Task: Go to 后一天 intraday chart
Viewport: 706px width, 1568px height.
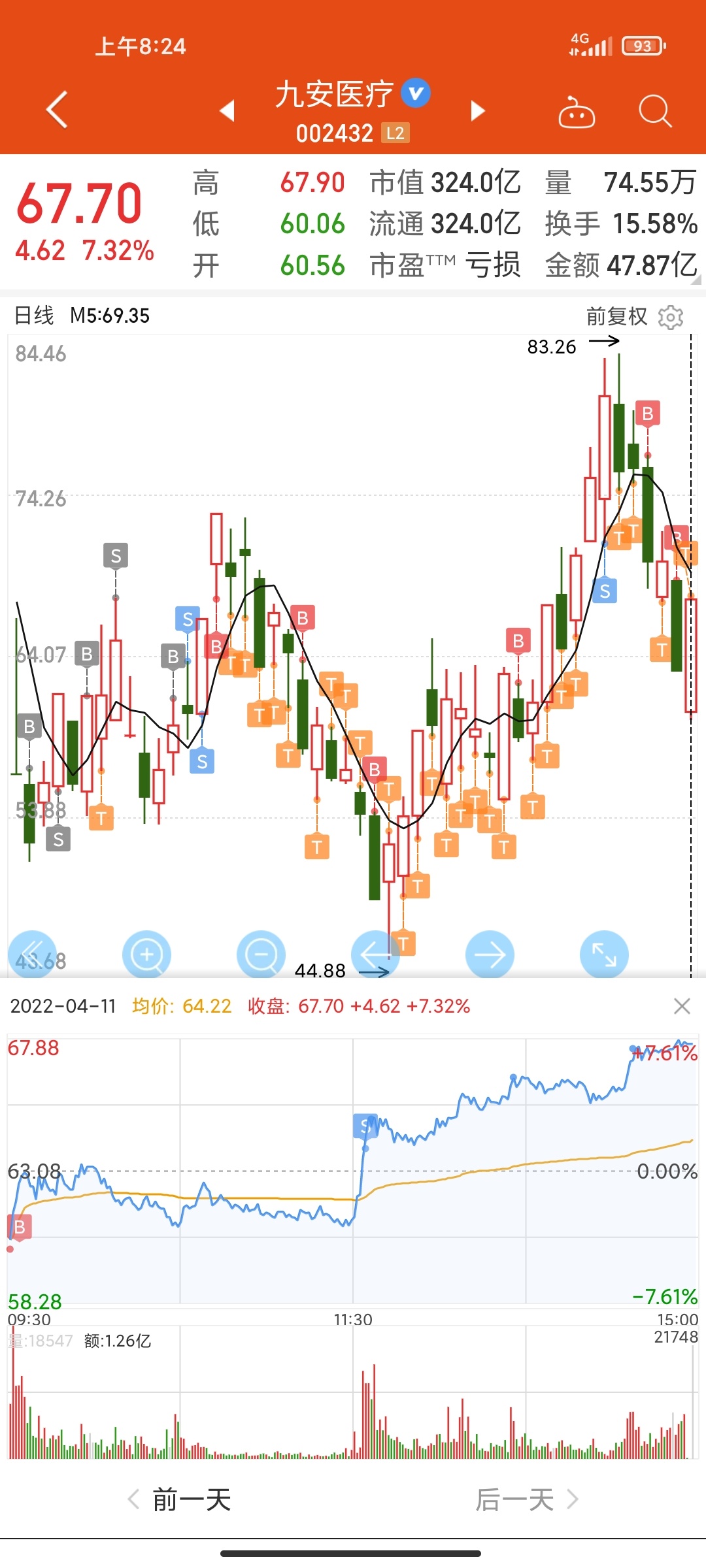Action: [527, 1499]
